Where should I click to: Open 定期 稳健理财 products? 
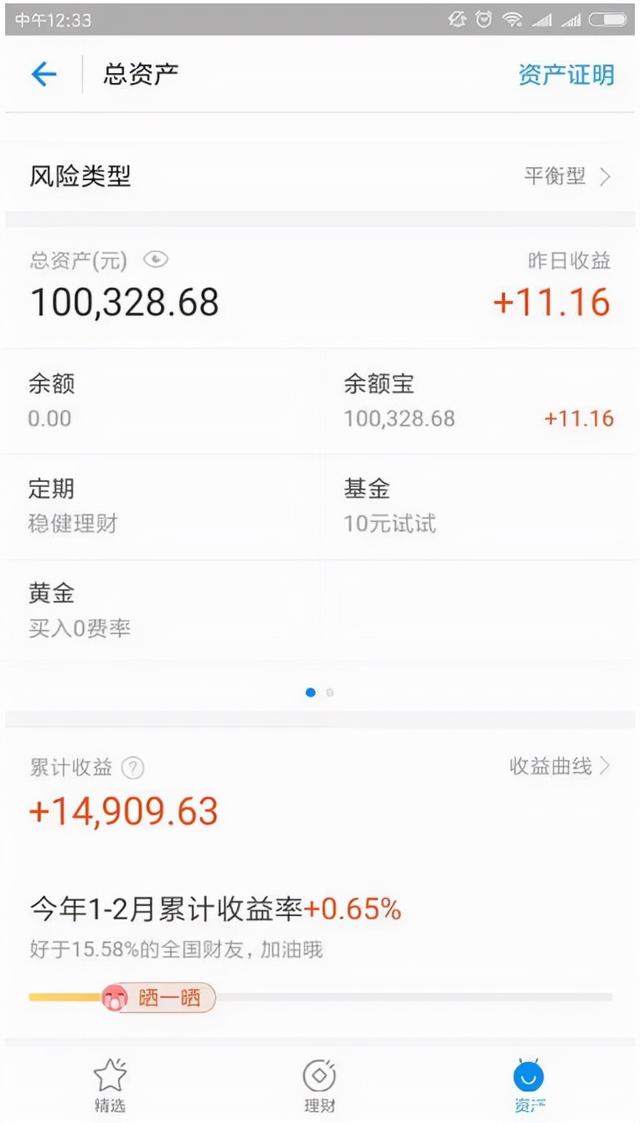point(160,506)
